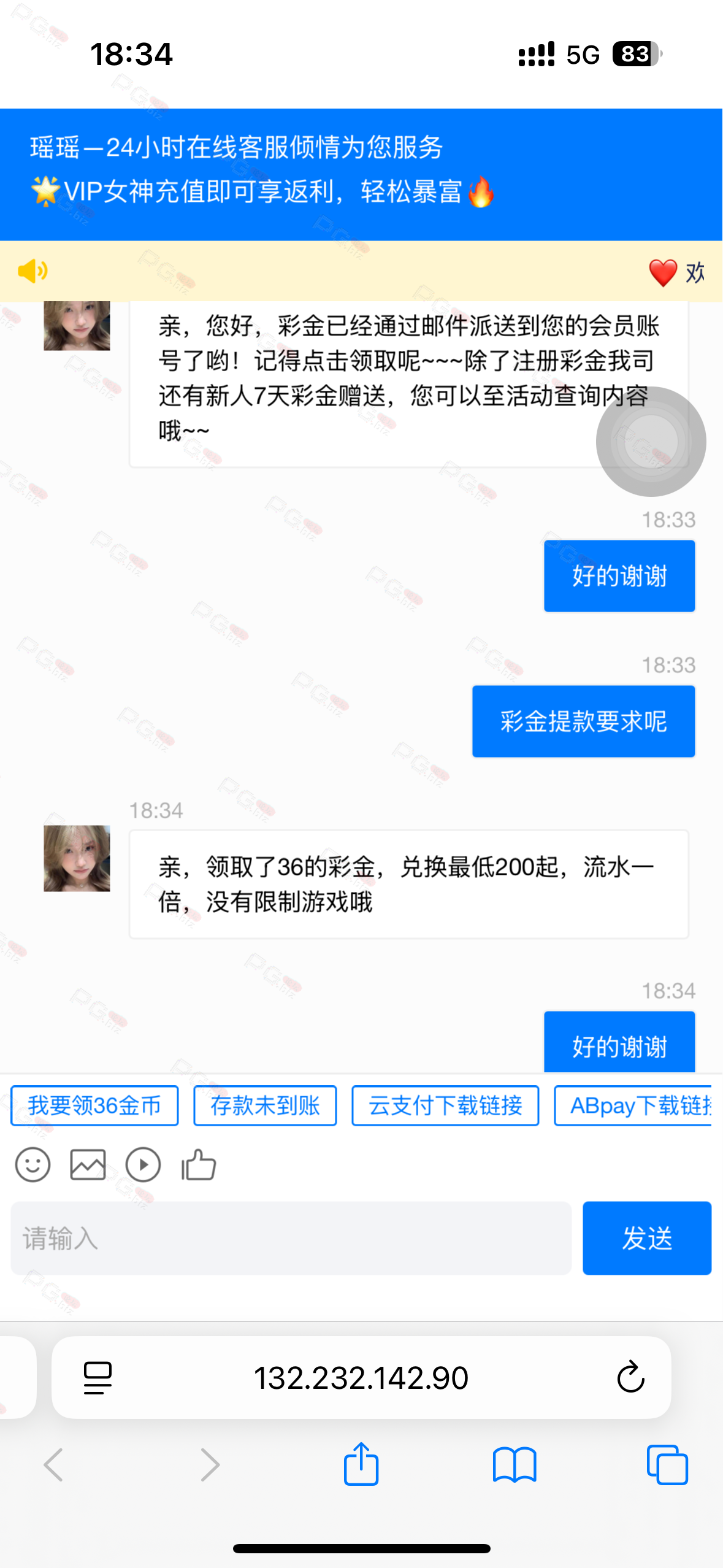Tap the 我要领36金币 quick reply chip
This screenshot has height=1568, width=723.
(94, 1105)
